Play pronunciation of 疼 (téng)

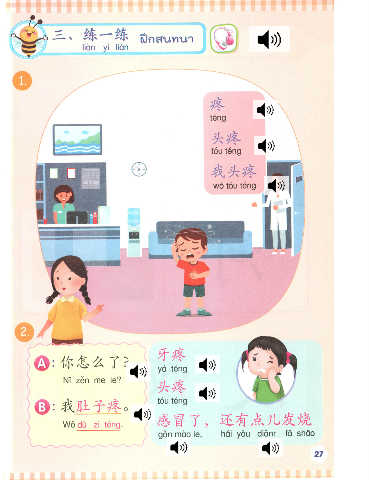coord(265,110)
